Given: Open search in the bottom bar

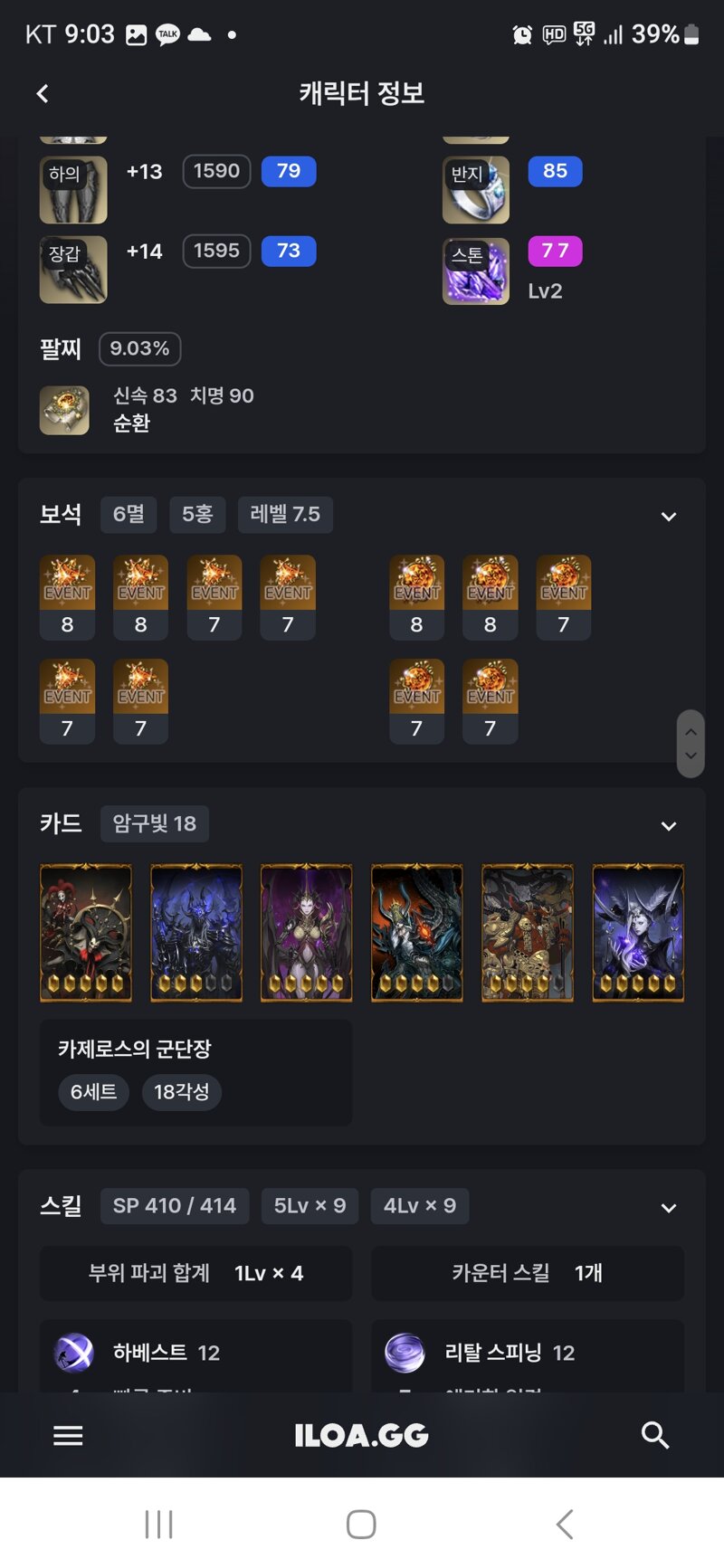Looking at the screenshot, I should point(654,1435).
